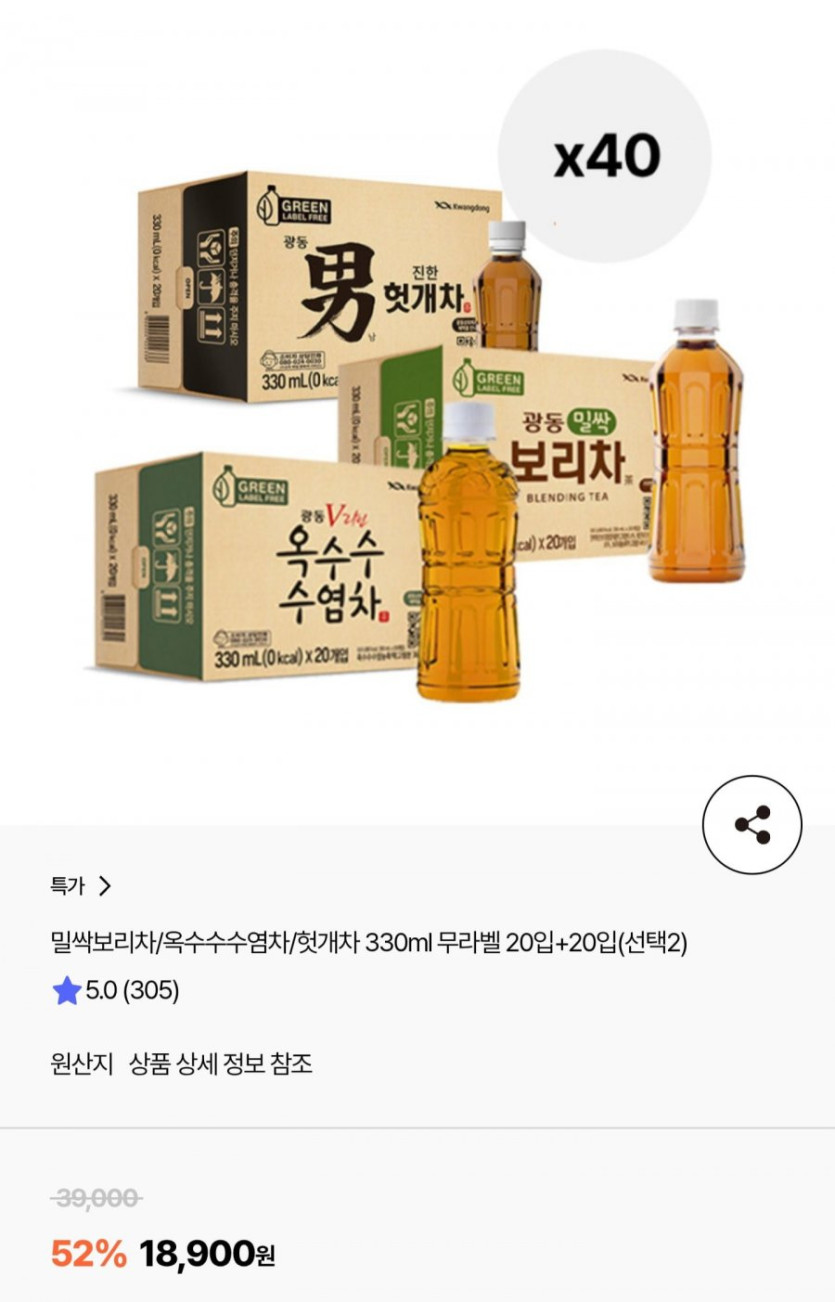View the tea box product image

click(417, 430)
